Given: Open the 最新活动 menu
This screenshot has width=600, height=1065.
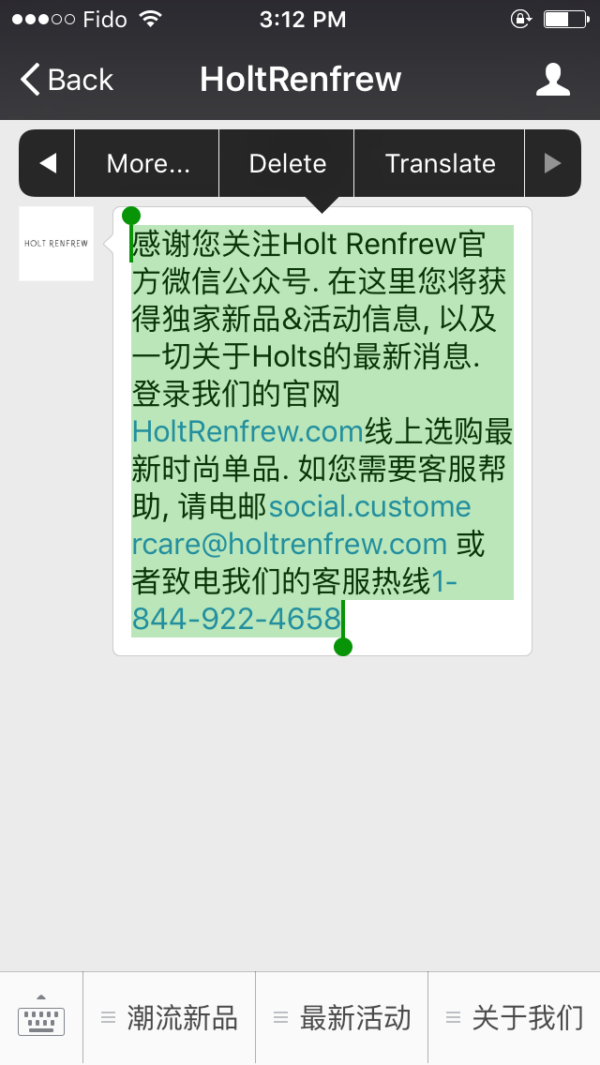Looking at the screenshot, I should (x=342, y=1017).
